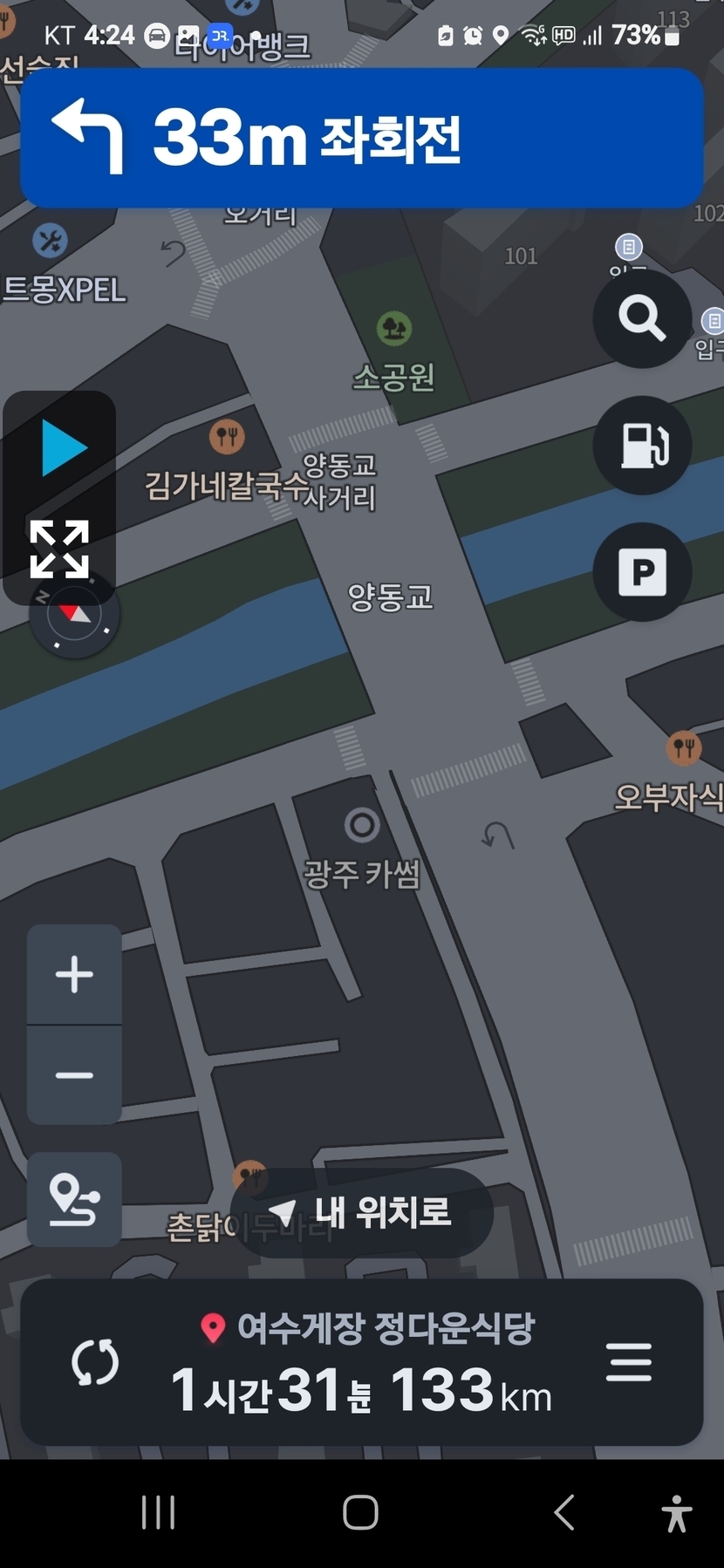Go to the phone home screen
The image size is (724, 1568).
point(360,1512)
